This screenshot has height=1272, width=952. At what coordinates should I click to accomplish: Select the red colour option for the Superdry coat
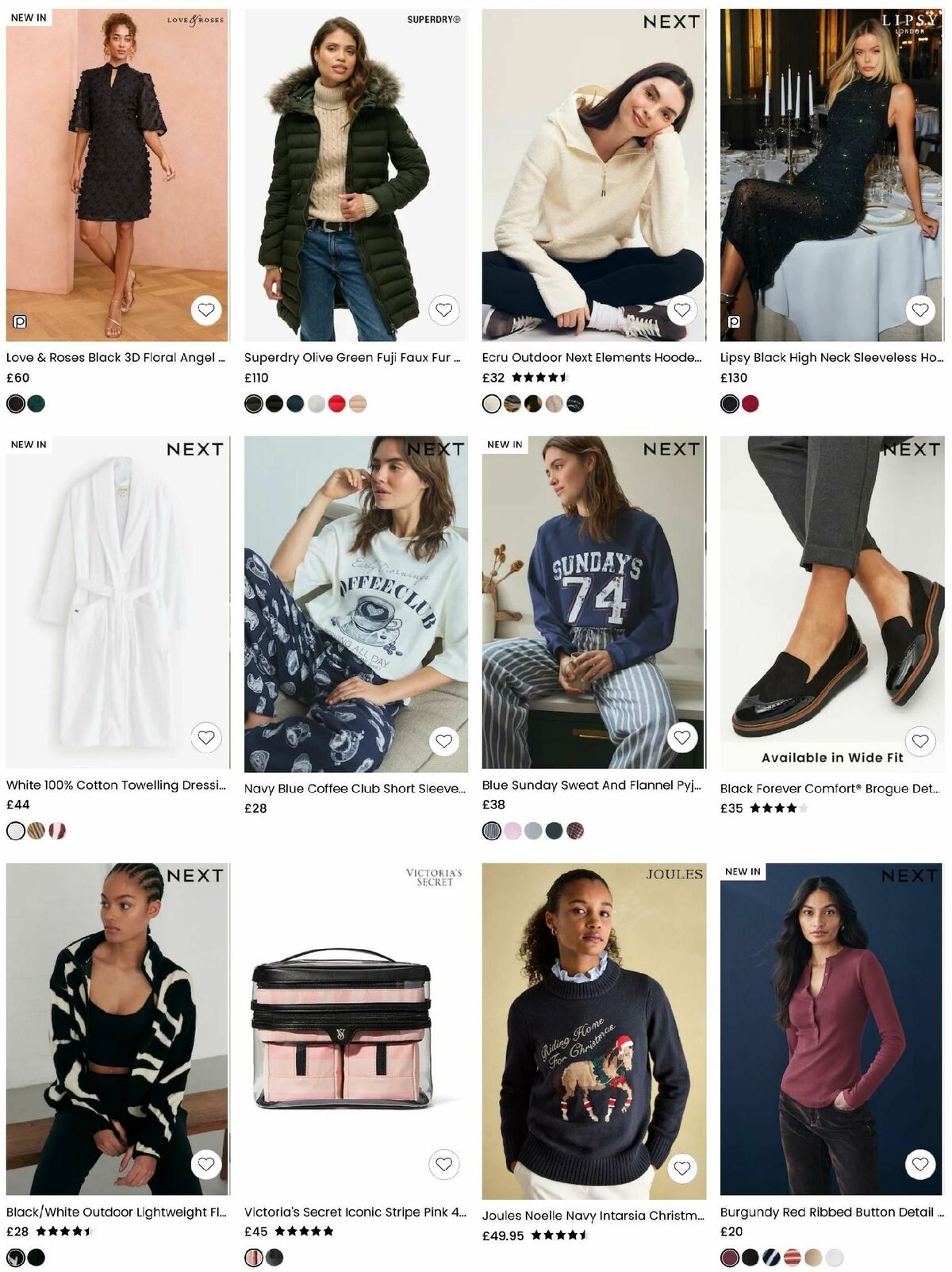337,403
